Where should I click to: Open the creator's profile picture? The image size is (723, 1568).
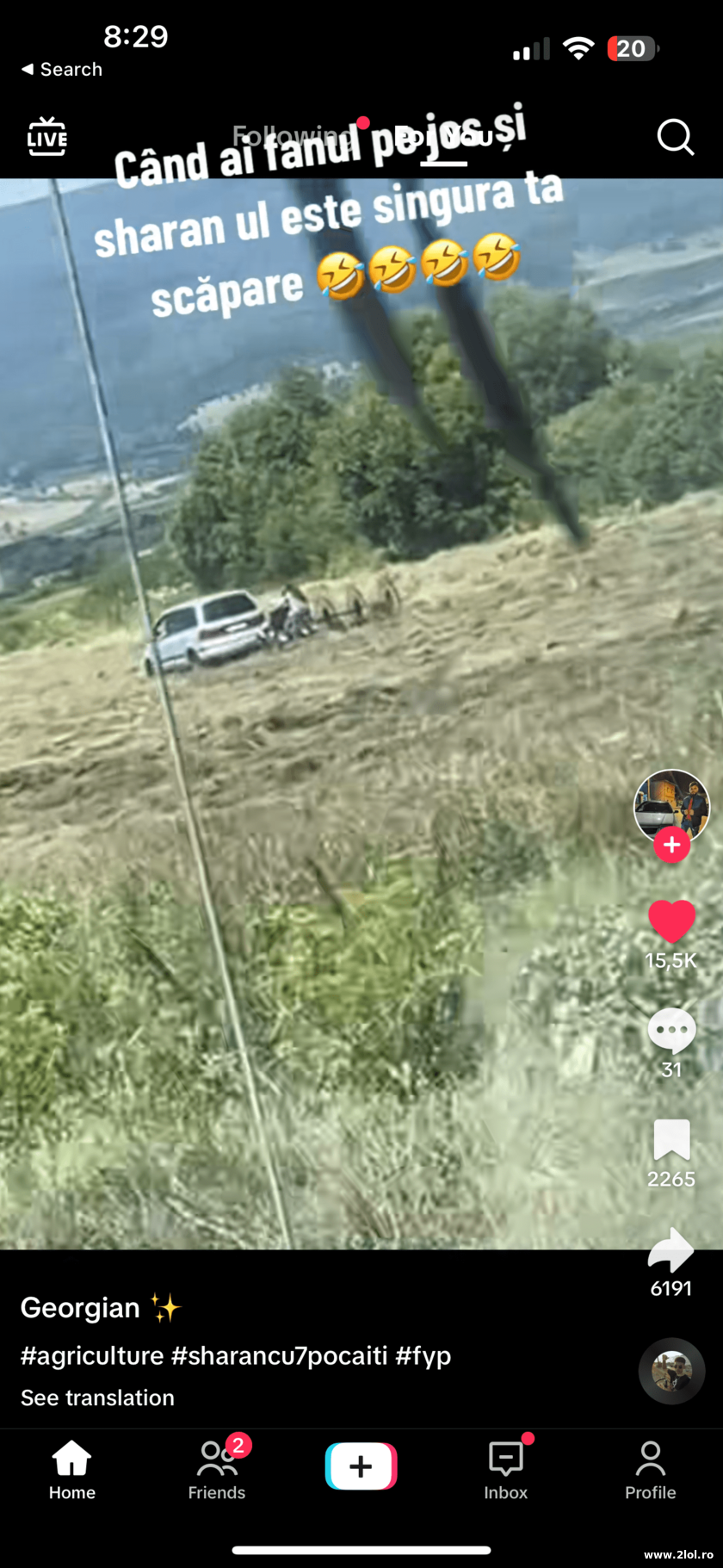point(671,805)
